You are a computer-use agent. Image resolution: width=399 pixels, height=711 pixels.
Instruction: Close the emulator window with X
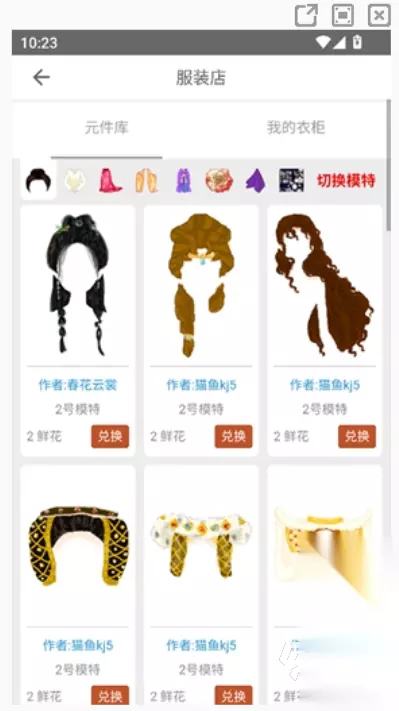pos(379,15)
